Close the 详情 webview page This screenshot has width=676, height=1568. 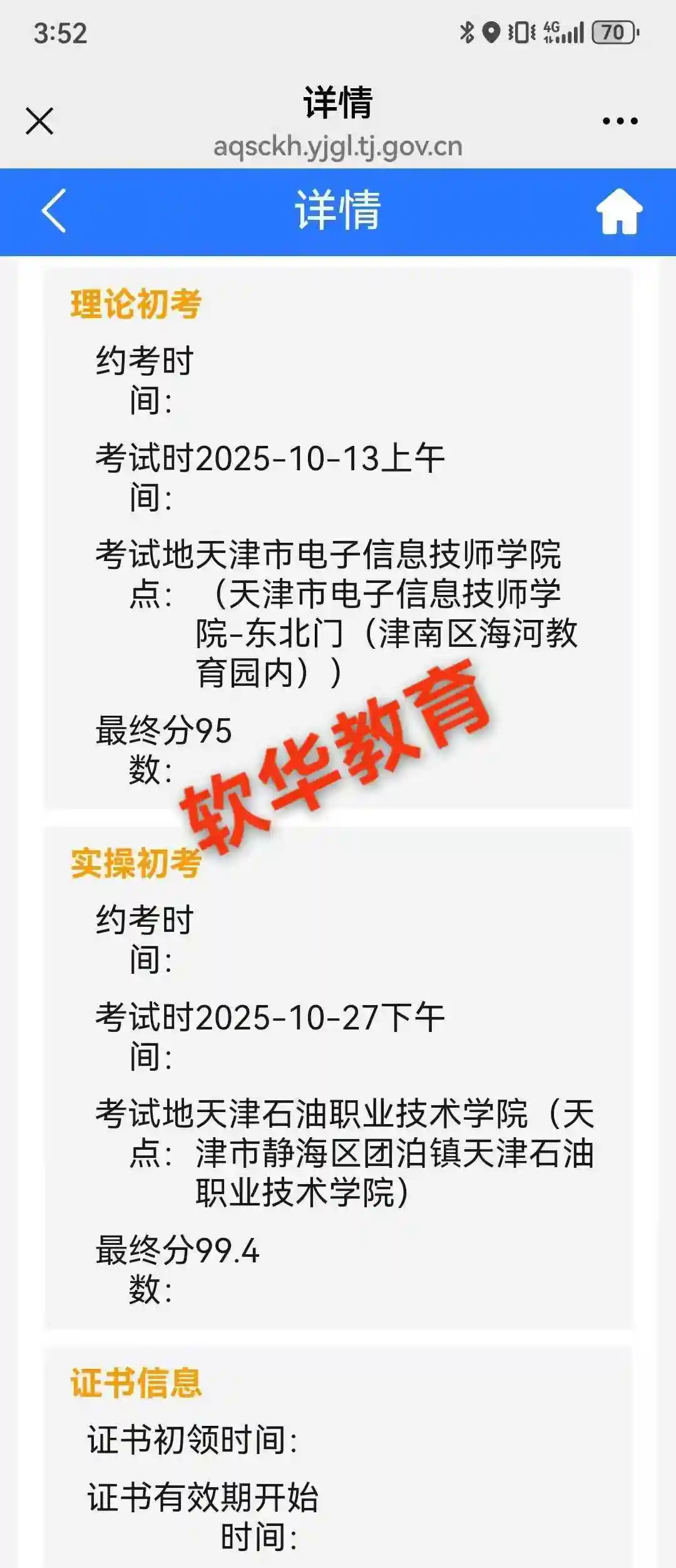click(x=39, y=121)
